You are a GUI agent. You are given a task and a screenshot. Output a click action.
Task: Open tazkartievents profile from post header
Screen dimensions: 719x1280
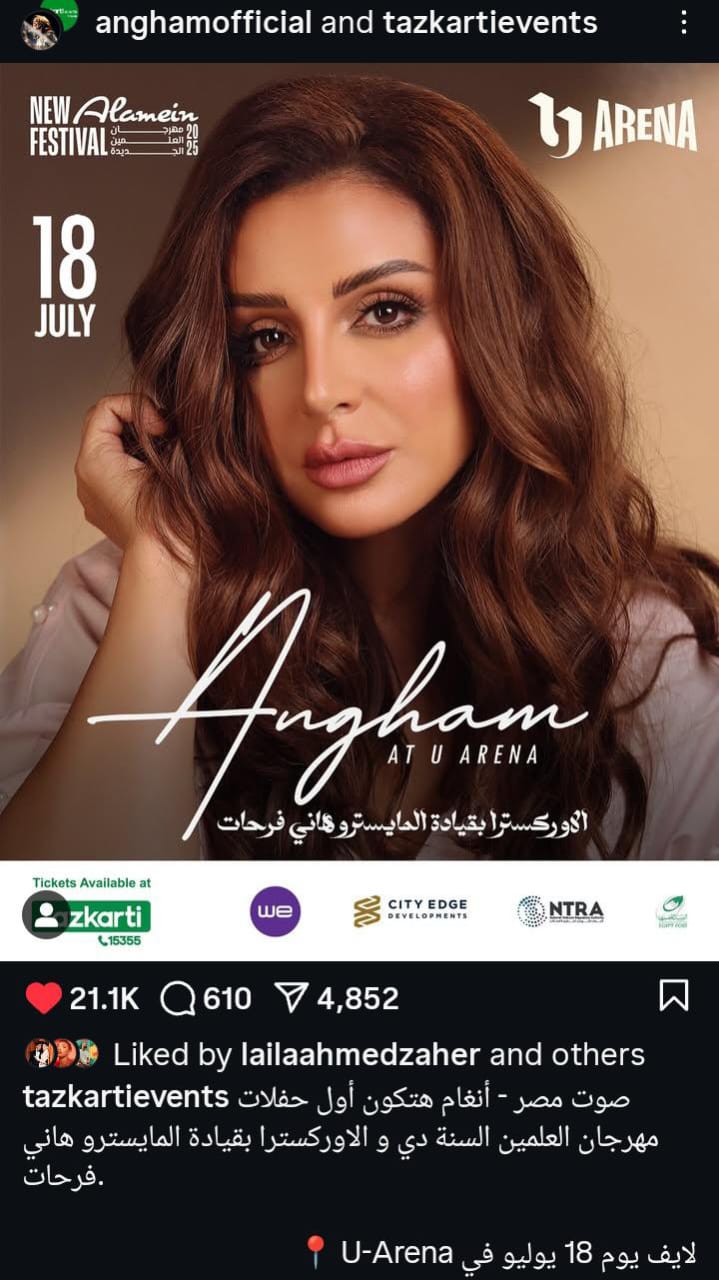click(x=490, y=23)
